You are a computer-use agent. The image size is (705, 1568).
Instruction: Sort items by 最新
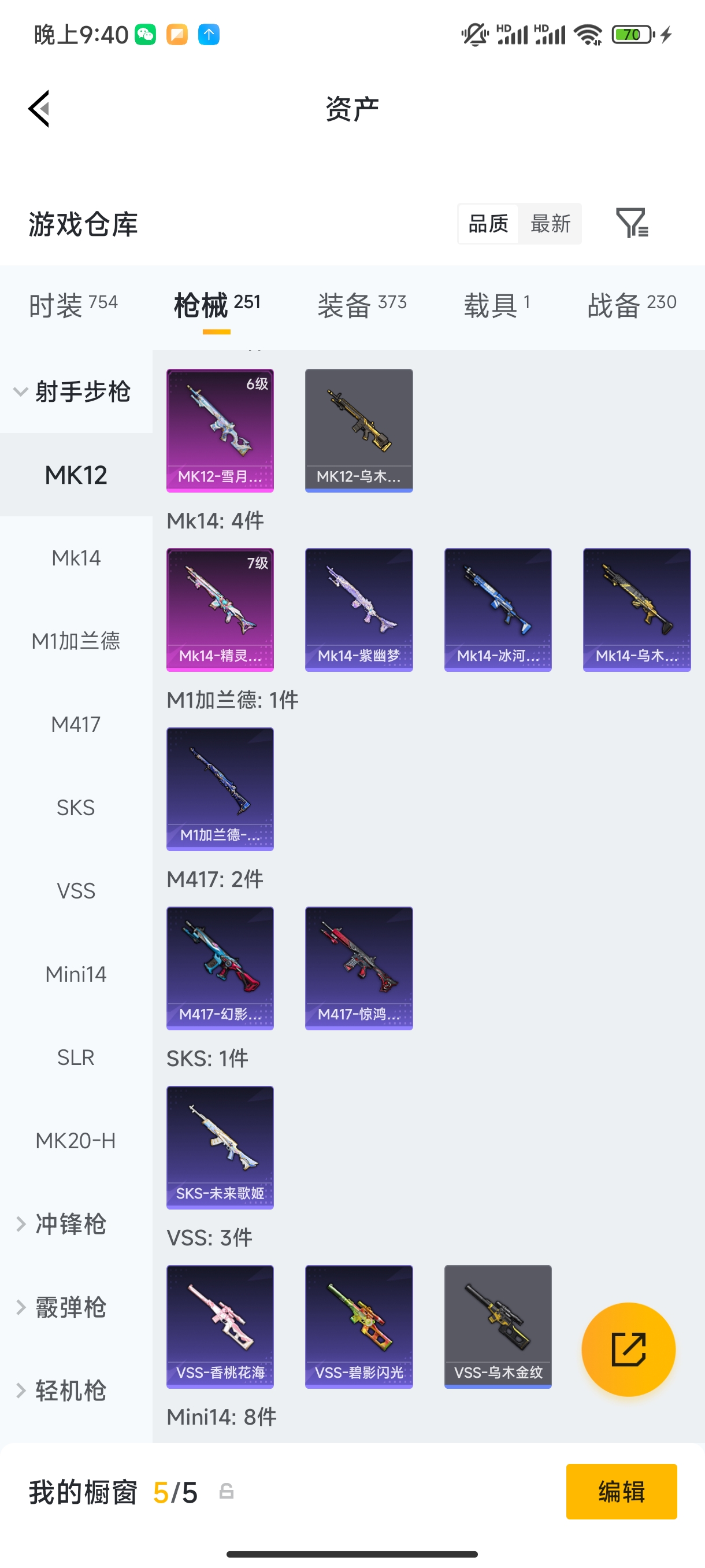tap(550, 224)
